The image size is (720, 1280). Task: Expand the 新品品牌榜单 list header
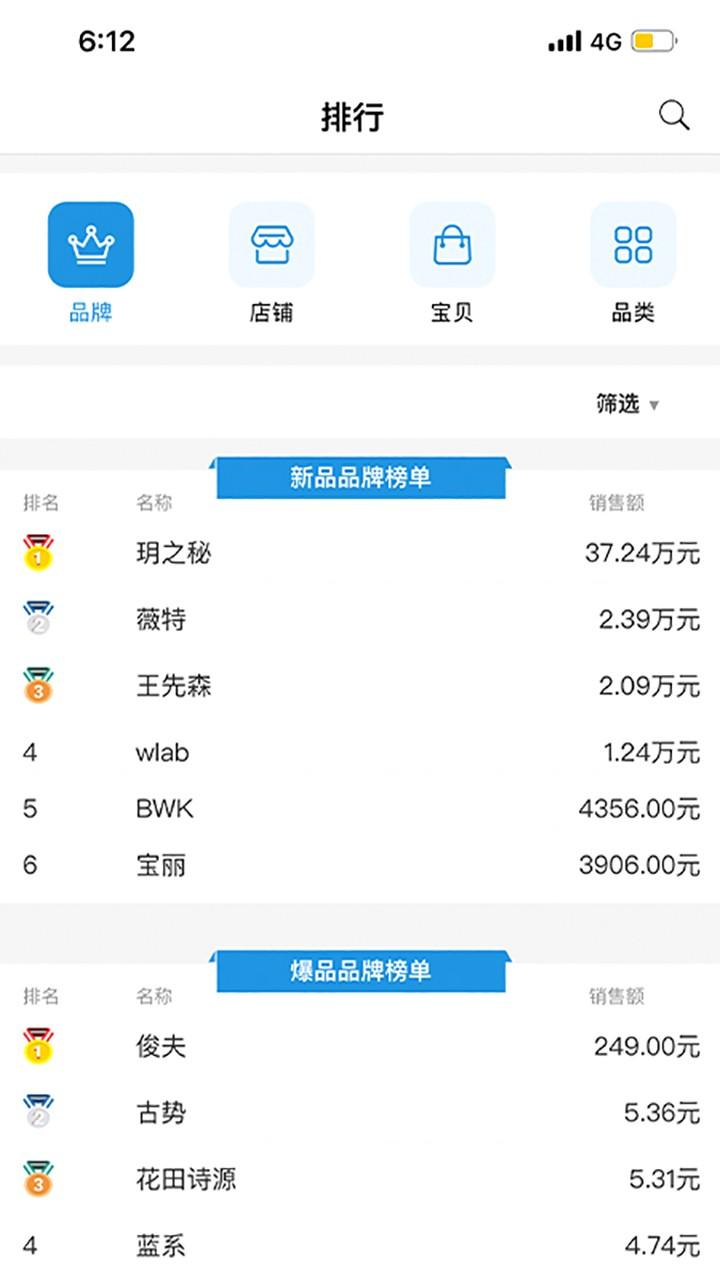360,478
